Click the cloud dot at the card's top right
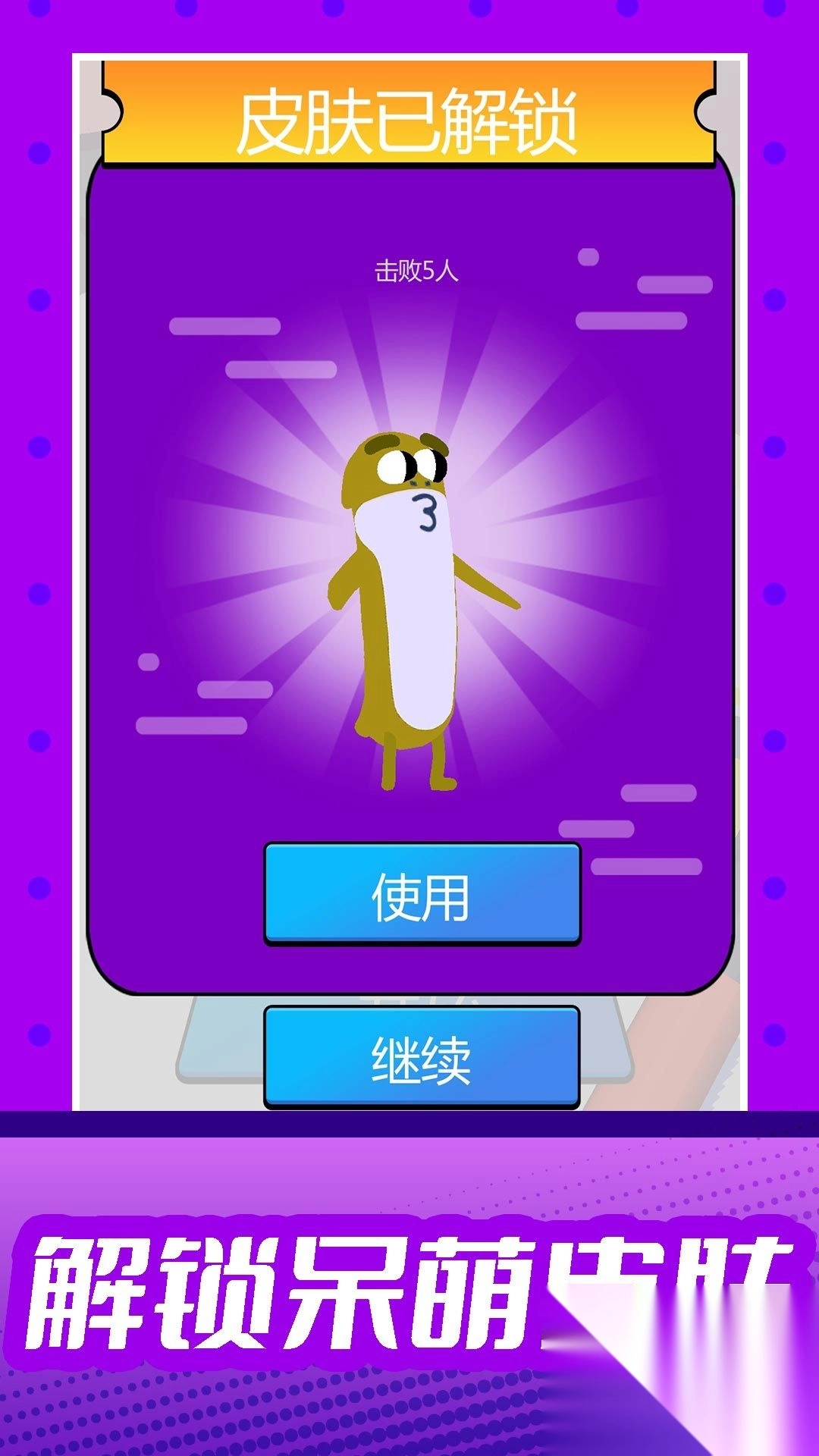The width and height of the screenshot is (819, 1456). (588, 258)
